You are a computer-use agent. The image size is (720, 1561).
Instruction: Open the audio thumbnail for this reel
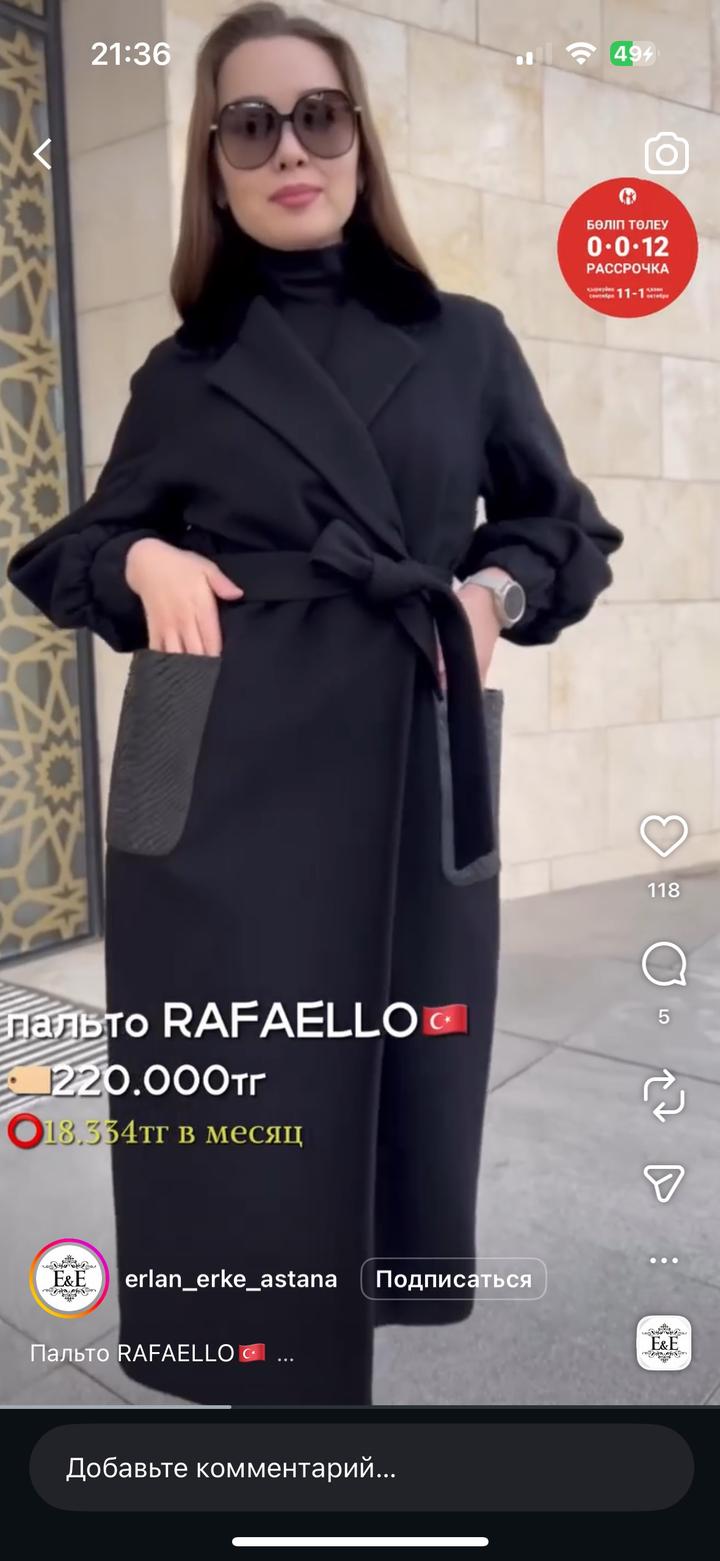(x=664, y=1342)
